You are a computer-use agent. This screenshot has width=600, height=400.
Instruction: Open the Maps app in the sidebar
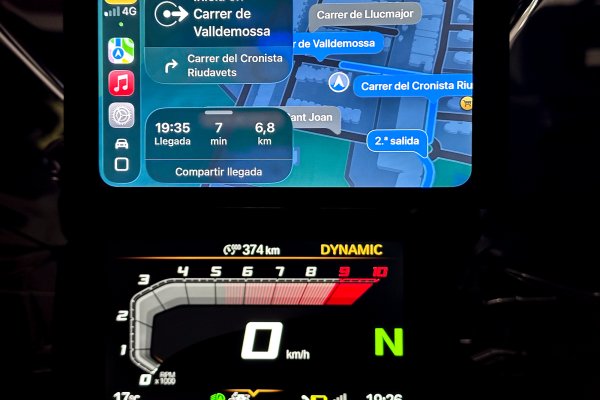(x=122, y=49)
